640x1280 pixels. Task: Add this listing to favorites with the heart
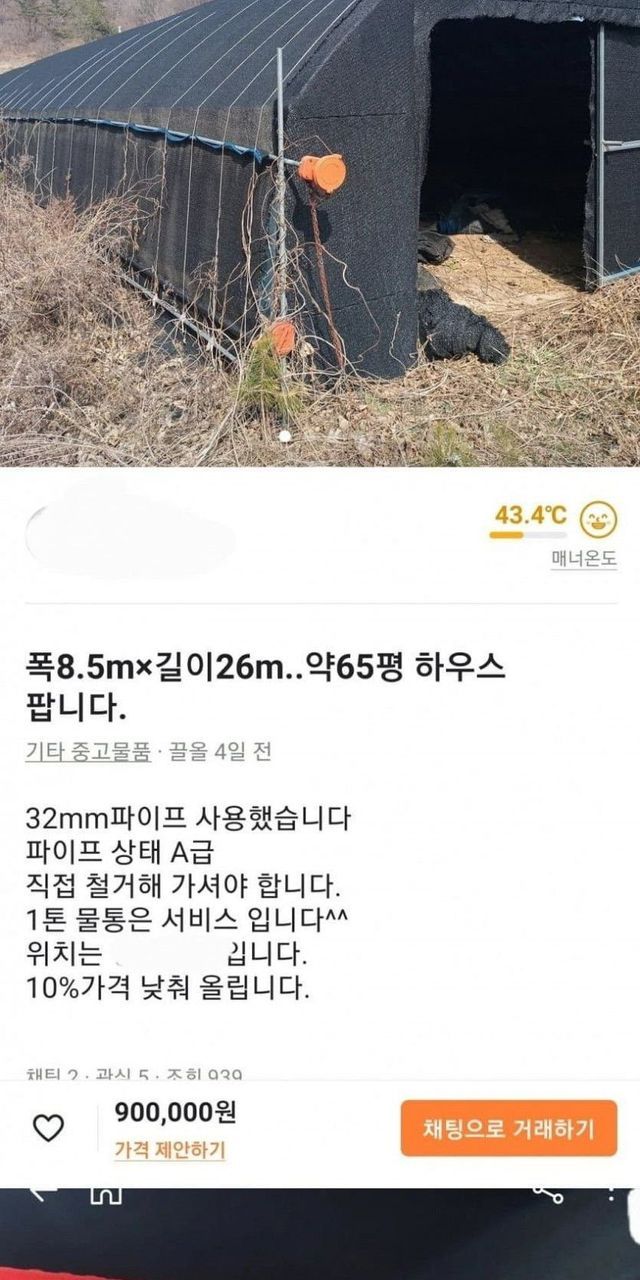pyautogui.click(x=48, y=1128)
